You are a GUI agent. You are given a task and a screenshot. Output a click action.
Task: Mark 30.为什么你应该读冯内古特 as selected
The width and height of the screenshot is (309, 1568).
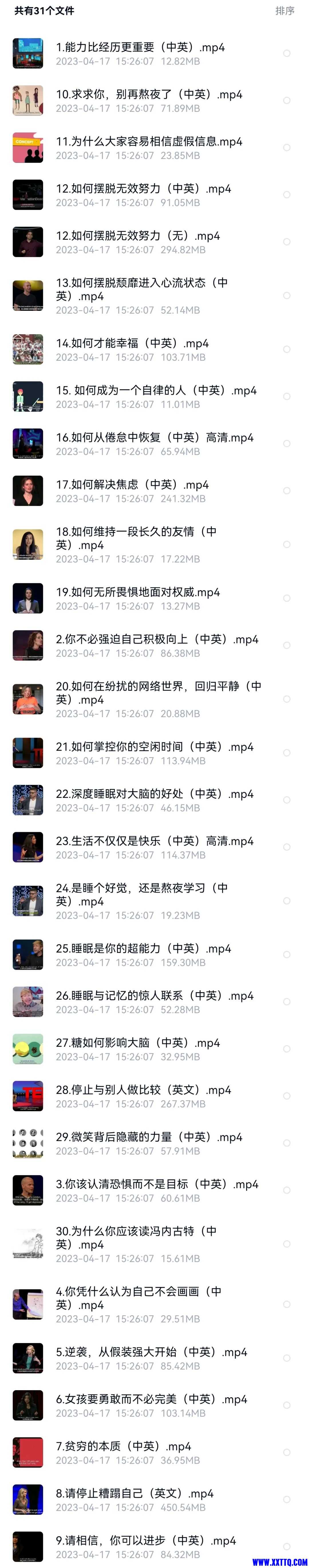[x=286, y=1244]
